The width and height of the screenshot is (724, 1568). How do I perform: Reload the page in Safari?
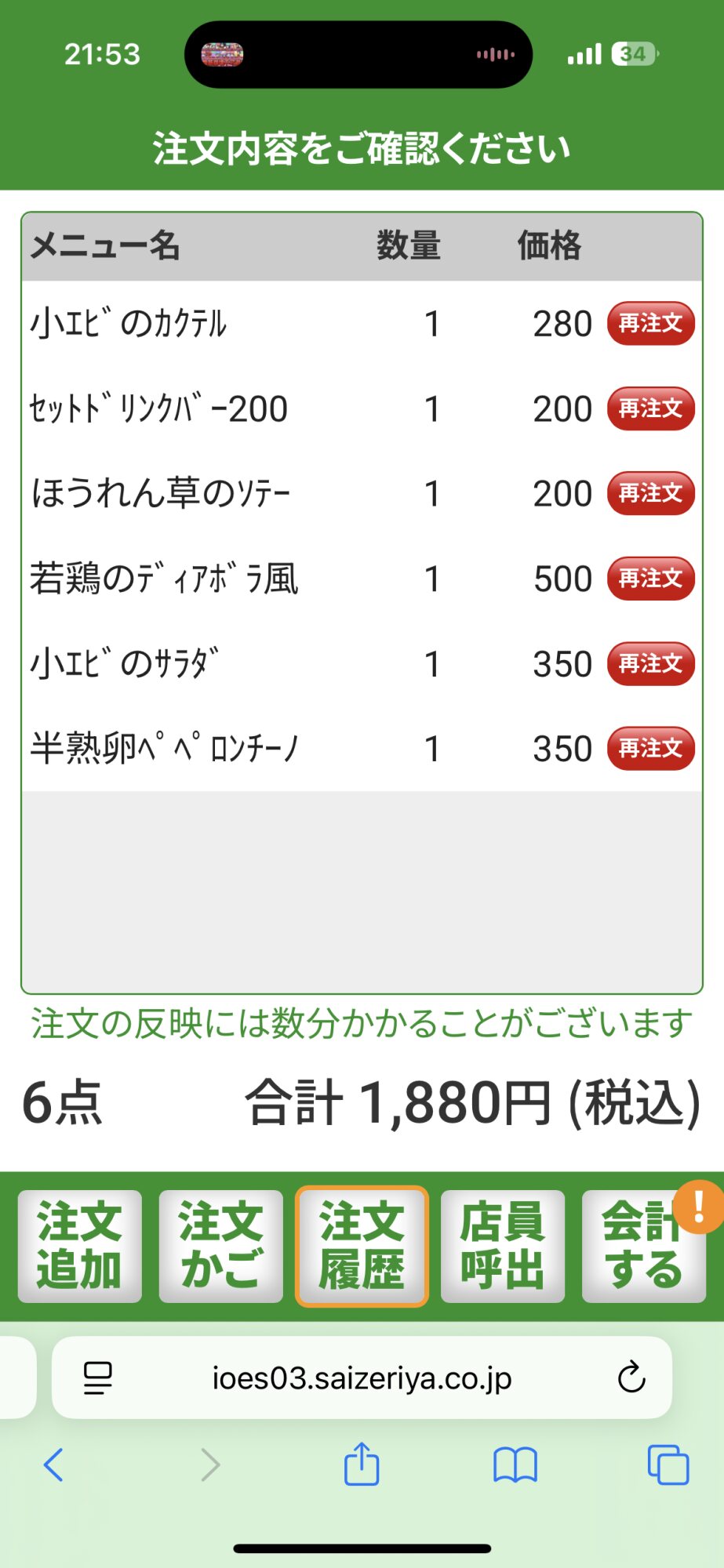point(631,1377)
